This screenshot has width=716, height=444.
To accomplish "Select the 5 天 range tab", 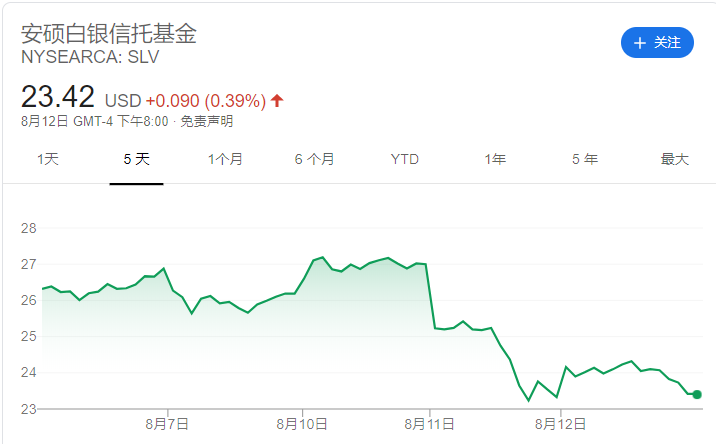I will [136, 159].
